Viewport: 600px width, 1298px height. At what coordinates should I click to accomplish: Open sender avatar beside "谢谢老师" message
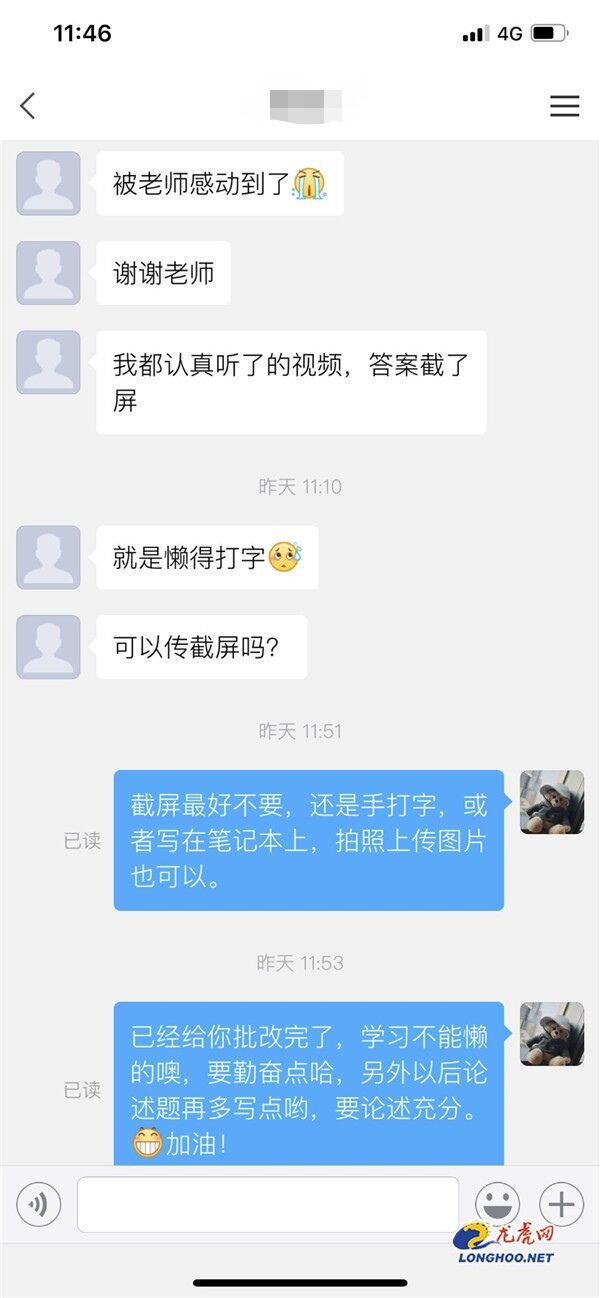48,273
